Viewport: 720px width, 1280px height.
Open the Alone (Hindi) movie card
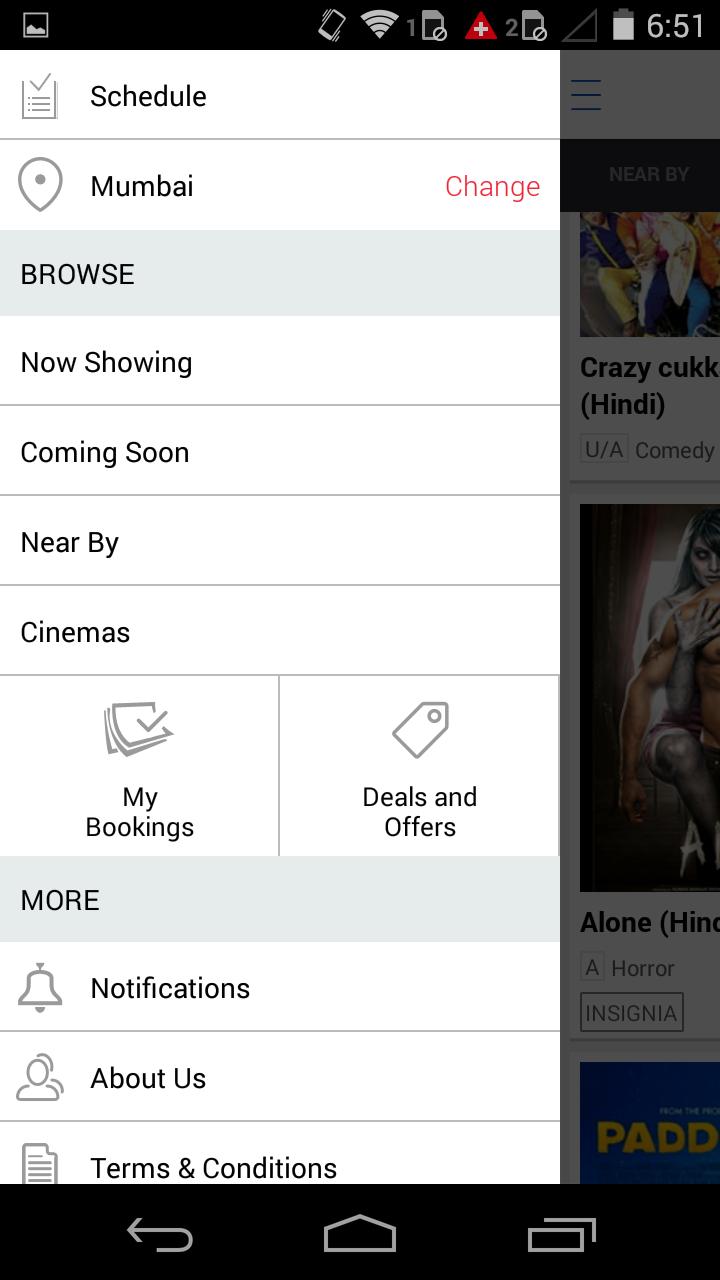[x=650, y=700]
